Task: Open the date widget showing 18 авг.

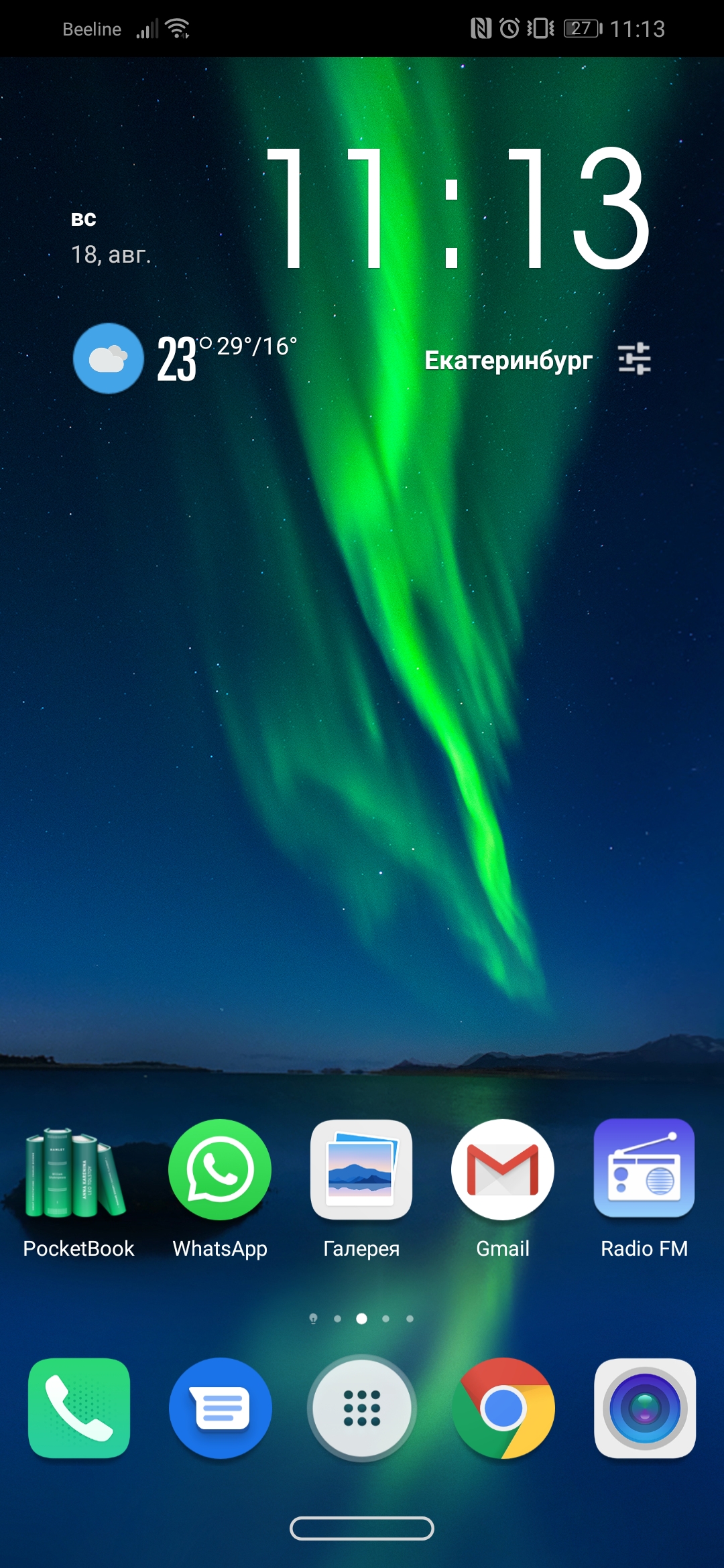Action: 111,255
